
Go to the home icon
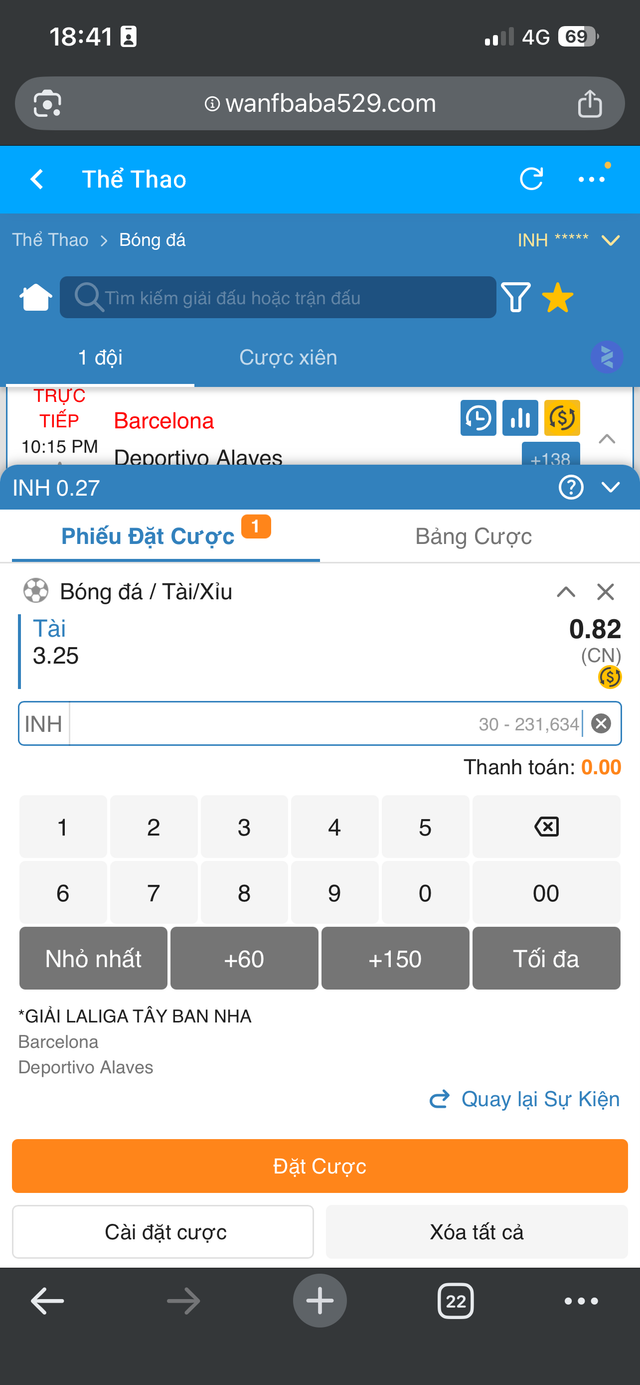point(35,297)
